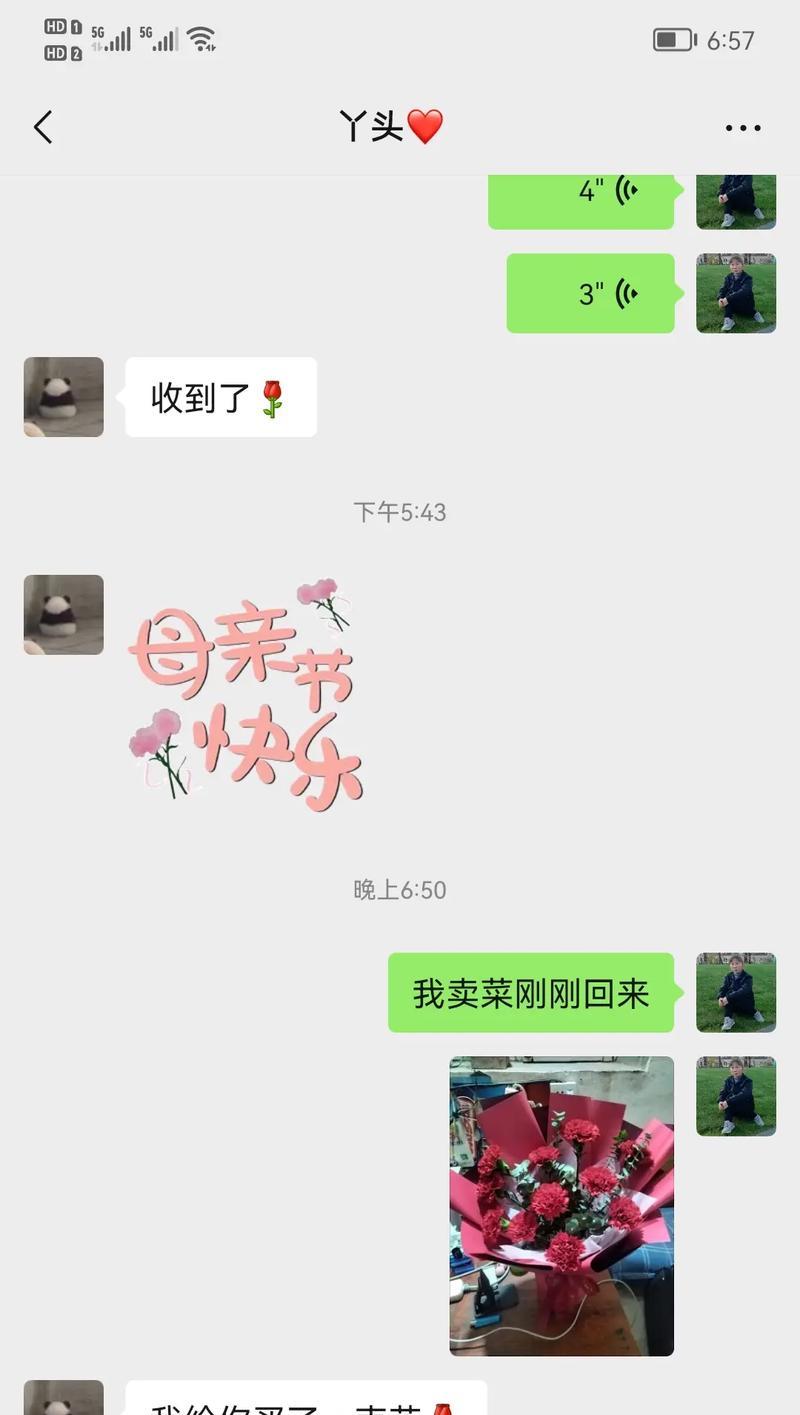Open the carnation bouquet photo
Viewport: 800px width, 1415px height.
(561, 1205)
